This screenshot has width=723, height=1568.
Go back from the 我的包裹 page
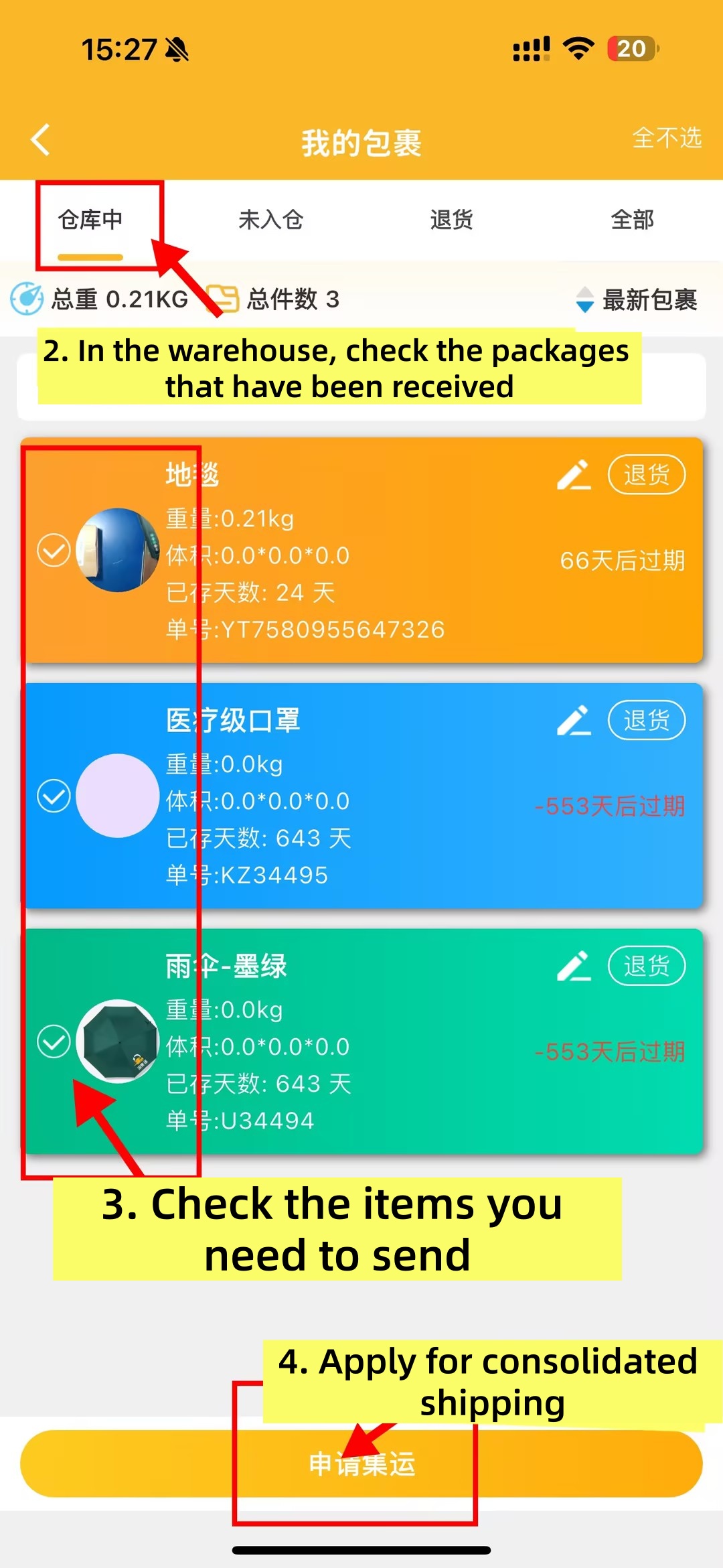pos(41,140)
